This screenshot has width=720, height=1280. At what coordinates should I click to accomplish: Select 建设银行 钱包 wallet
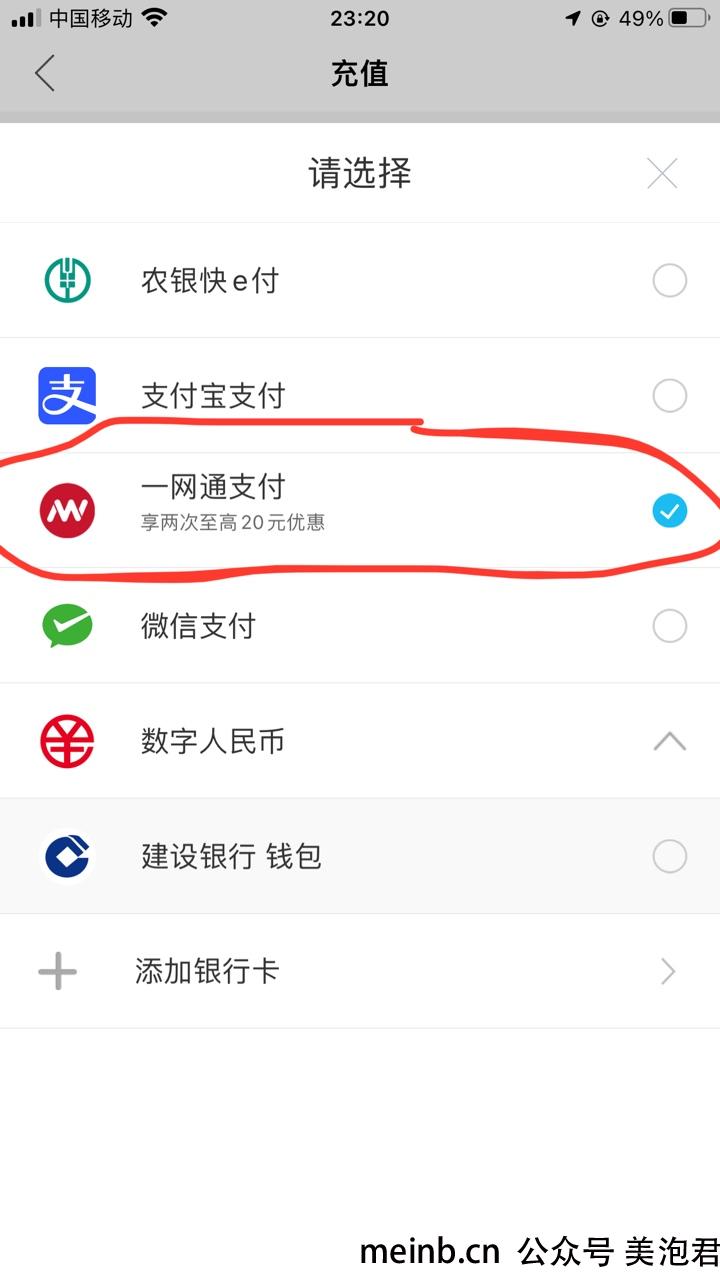pos(360,856)
